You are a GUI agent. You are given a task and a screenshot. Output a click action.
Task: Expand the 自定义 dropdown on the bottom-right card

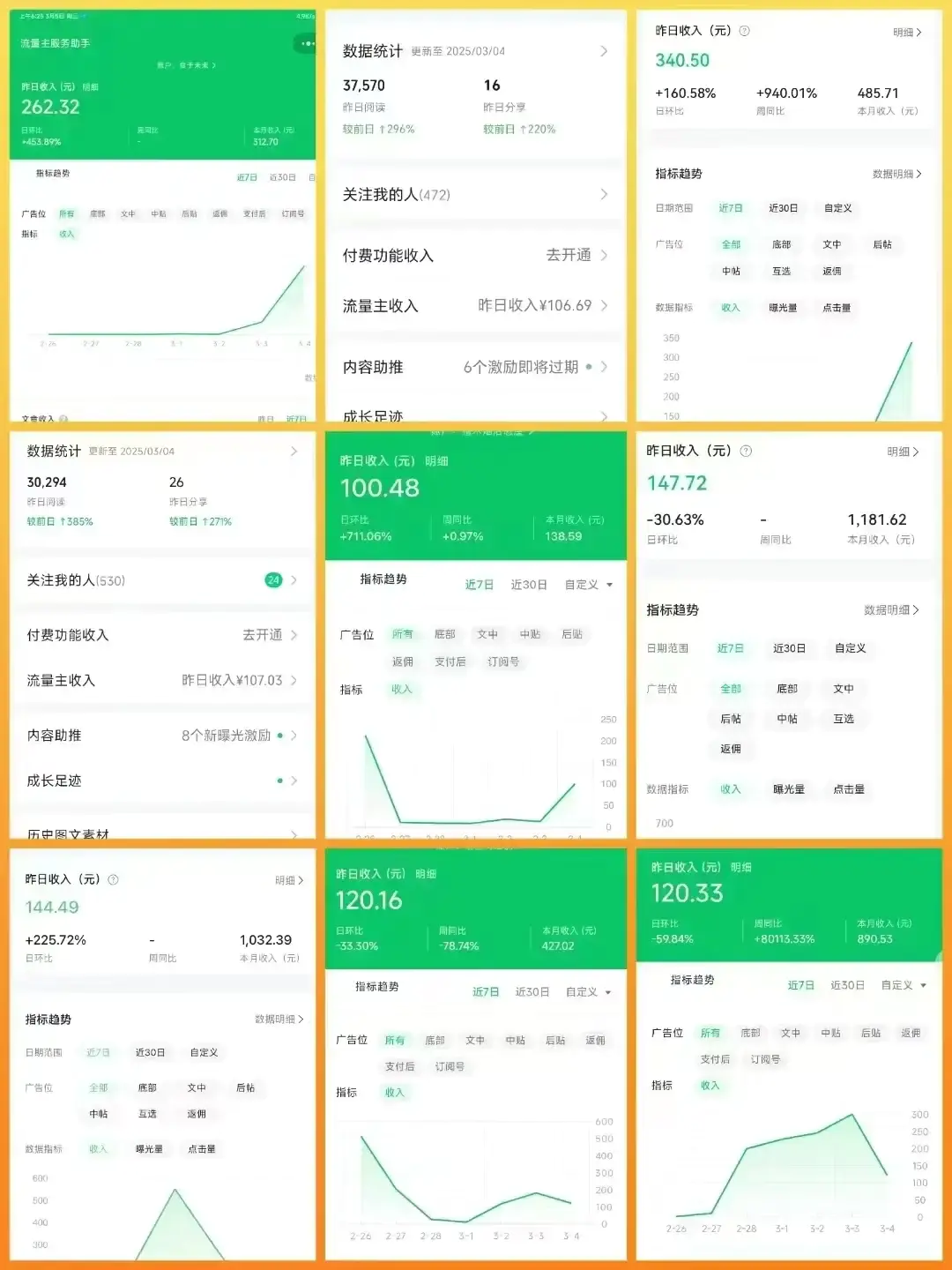point(899,985)
